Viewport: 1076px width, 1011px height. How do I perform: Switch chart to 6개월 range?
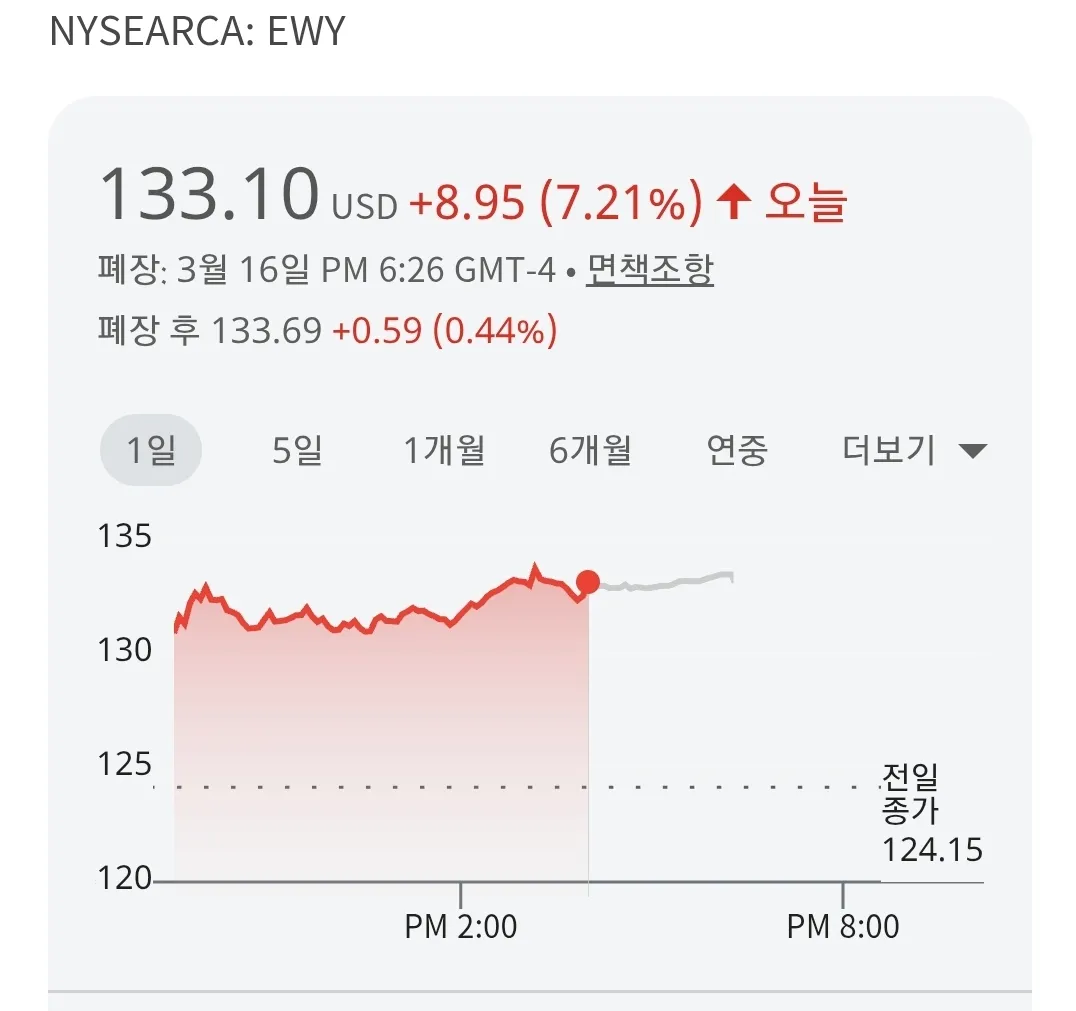pos(590,450)
